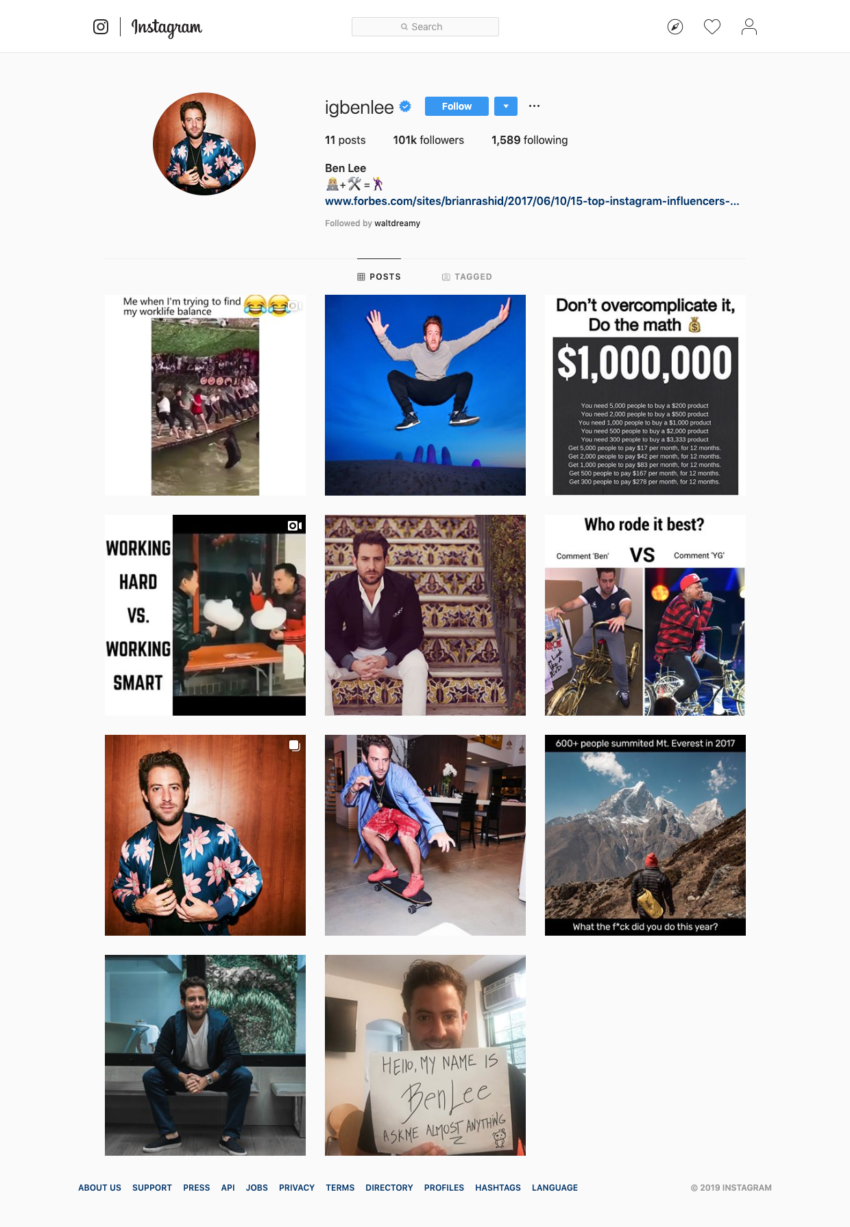Open the 'Hello, my name is' sign post

[425, 1055]
